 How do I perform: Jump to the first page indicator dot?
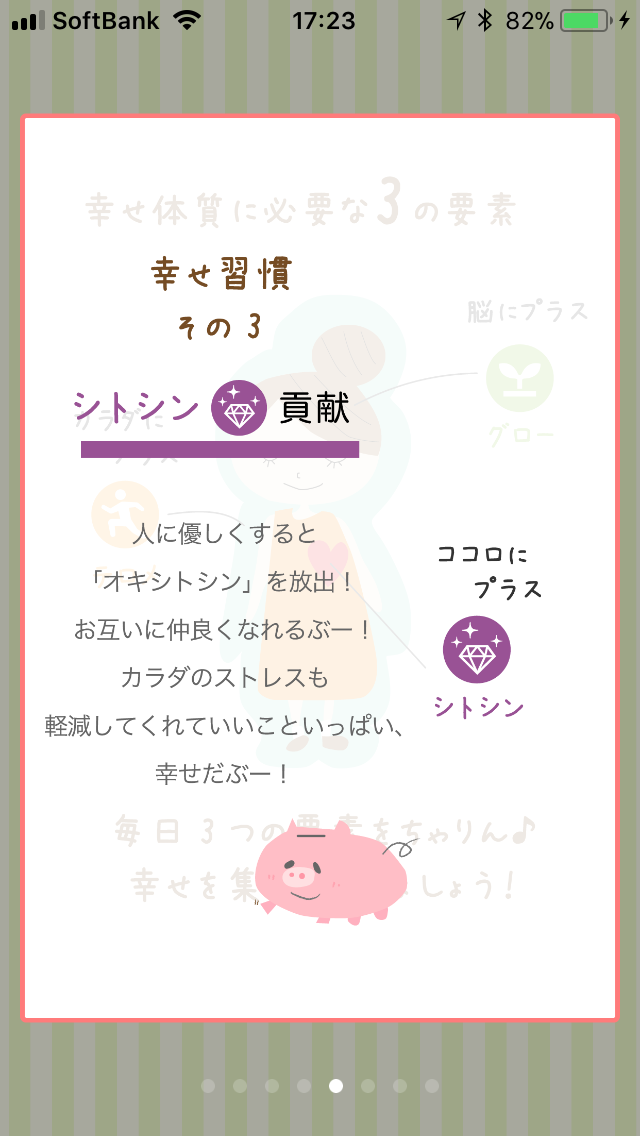[x=208, y=1085]
